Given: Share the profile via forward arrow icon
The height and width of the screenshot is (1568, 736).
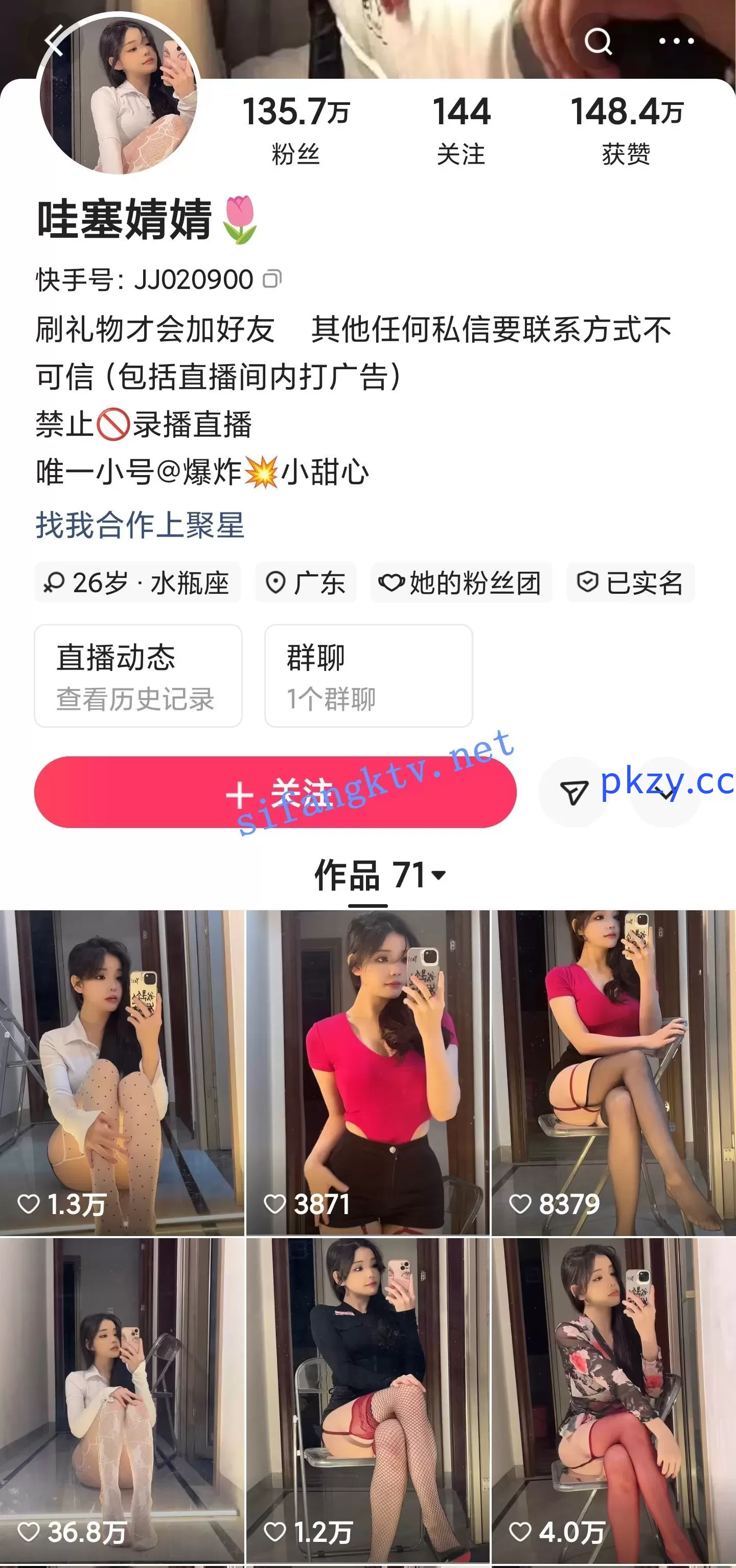Looking at the screenshot, I should [x=572, y=791].
